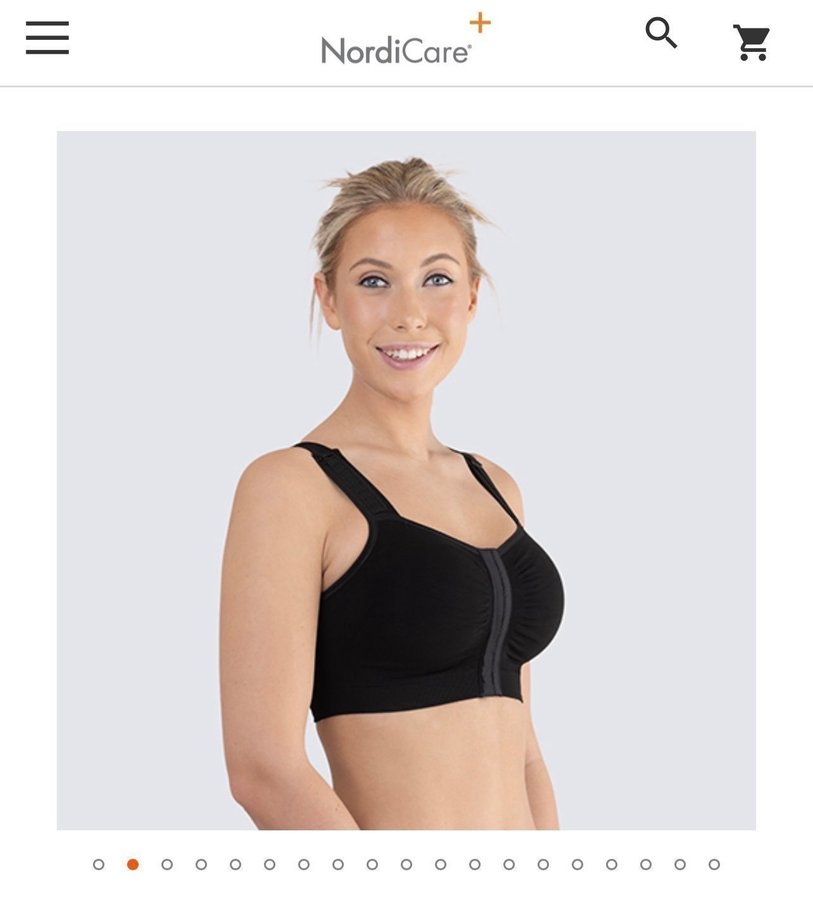
Task: Open the search magnifier
Action: [661, 33]
